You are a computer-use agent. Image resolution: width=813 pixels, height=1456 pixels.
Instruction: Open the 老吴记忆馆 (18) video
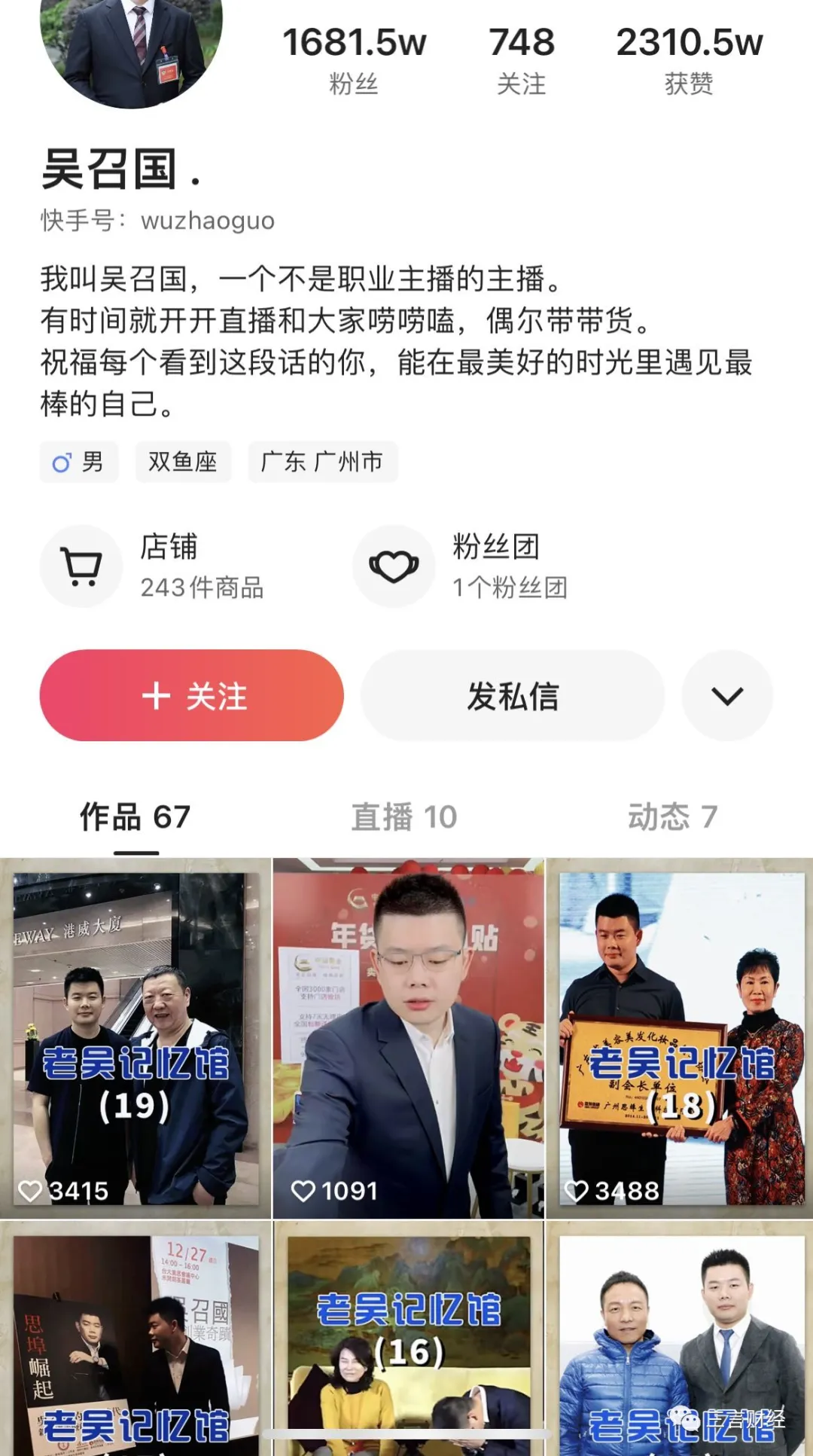click(680, 1038)
